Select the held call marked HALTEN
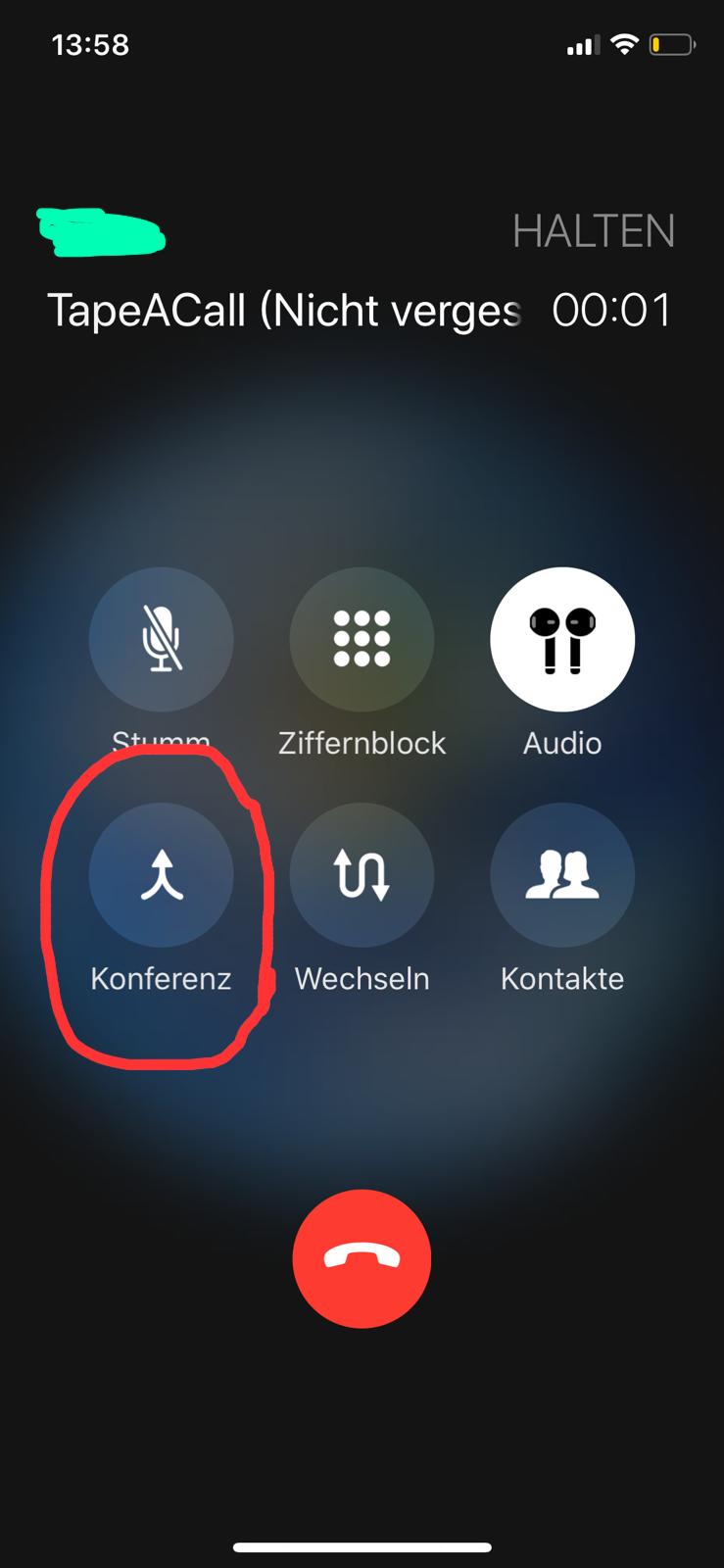 click(593, 231)
